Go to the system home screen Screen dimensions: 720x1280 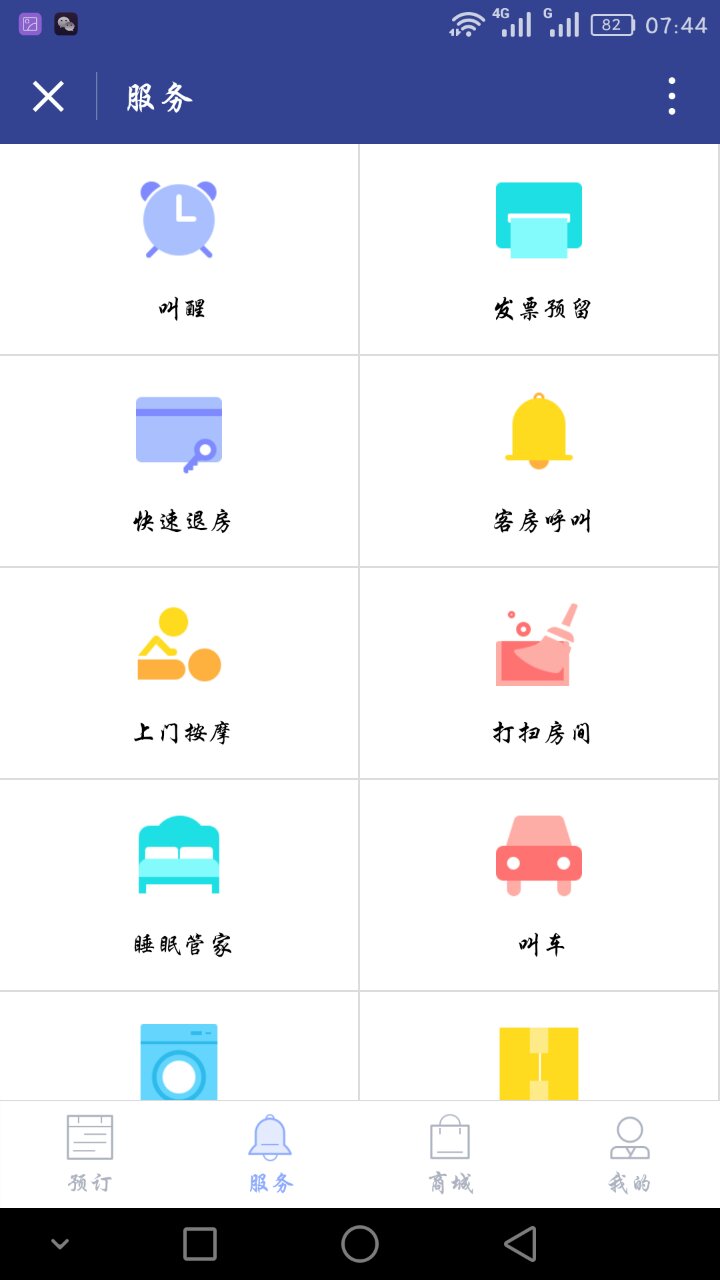(360, 1244)
